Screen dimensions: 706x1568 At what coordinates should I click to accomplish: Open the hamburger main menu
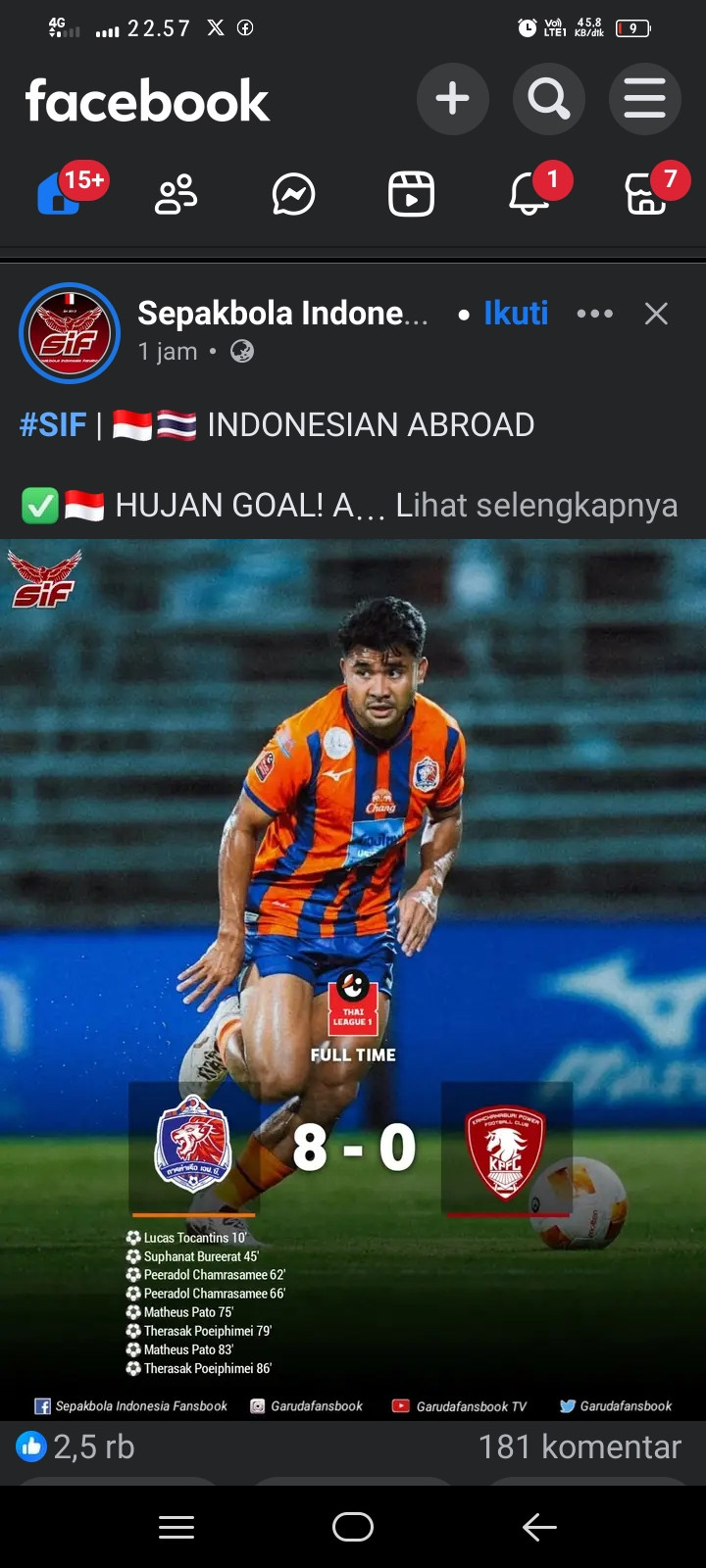(x=644, y=99)
